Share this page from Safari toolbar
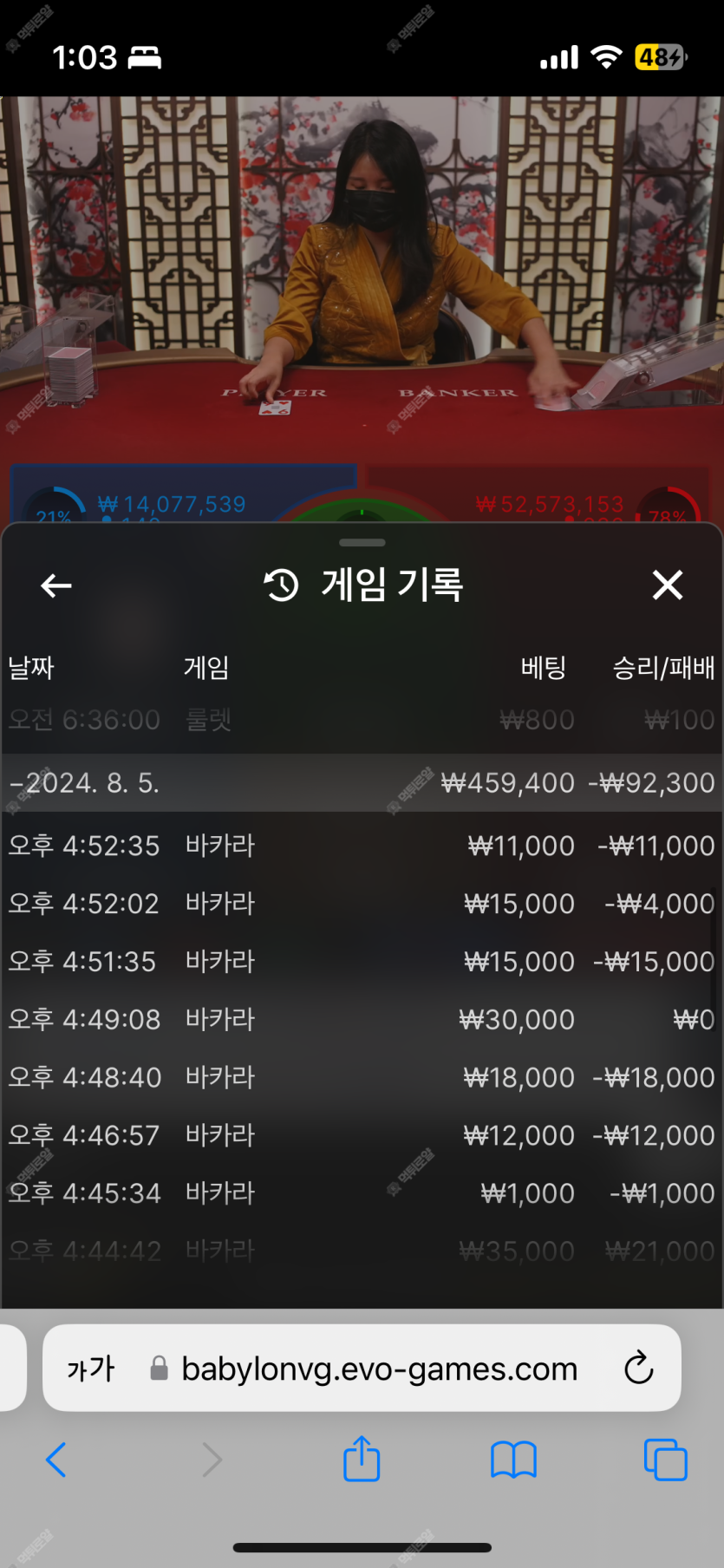 (x=362, y=1459)
